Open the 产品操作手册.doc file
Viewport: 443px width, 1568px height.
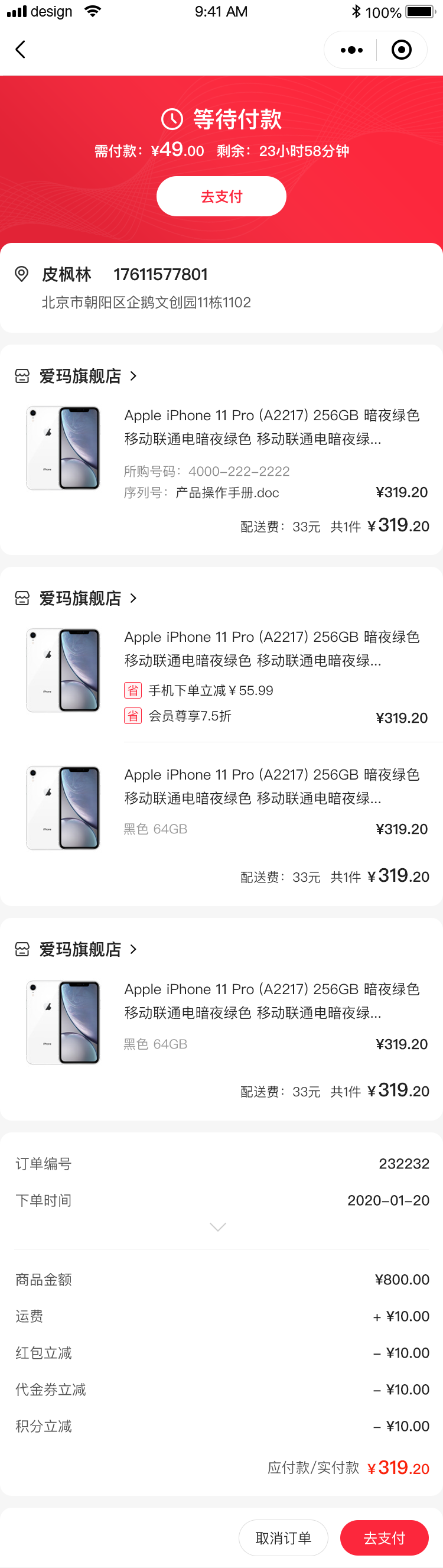(227, 492)
